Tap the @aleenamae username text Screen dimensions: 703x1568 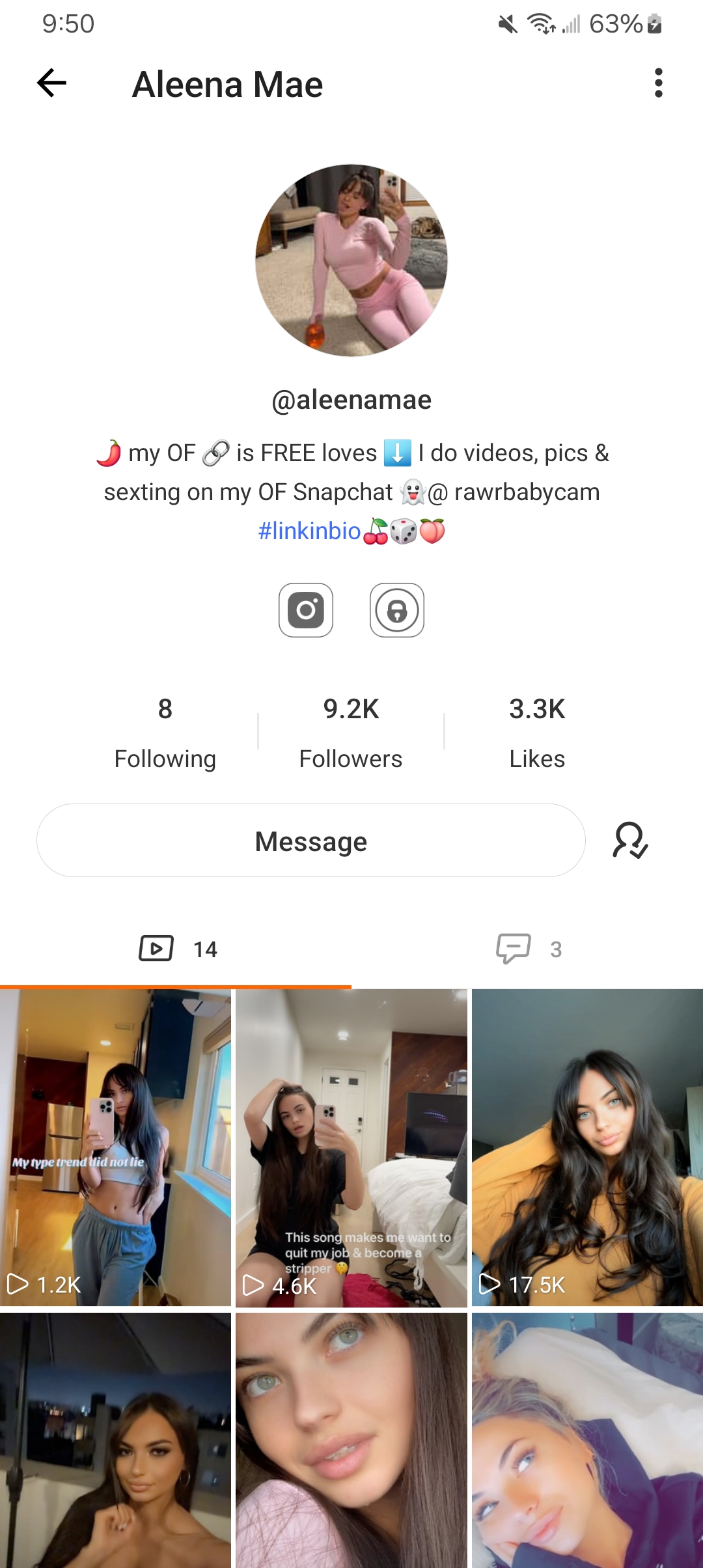(351, 400)
